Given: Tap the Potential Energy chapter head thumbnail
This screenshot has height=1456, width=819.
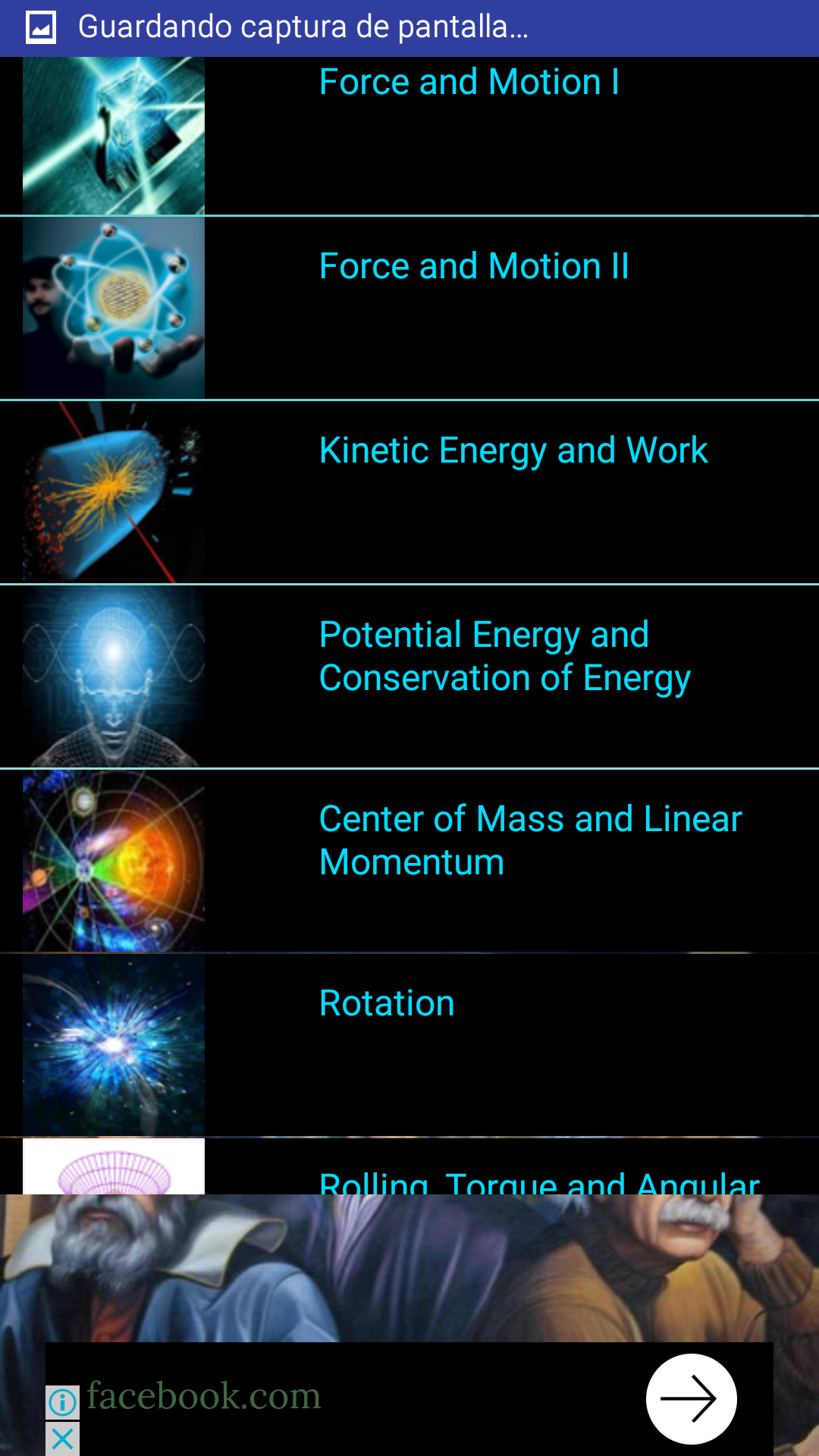Looking at the screenshot, I should (x=112, y=676).
